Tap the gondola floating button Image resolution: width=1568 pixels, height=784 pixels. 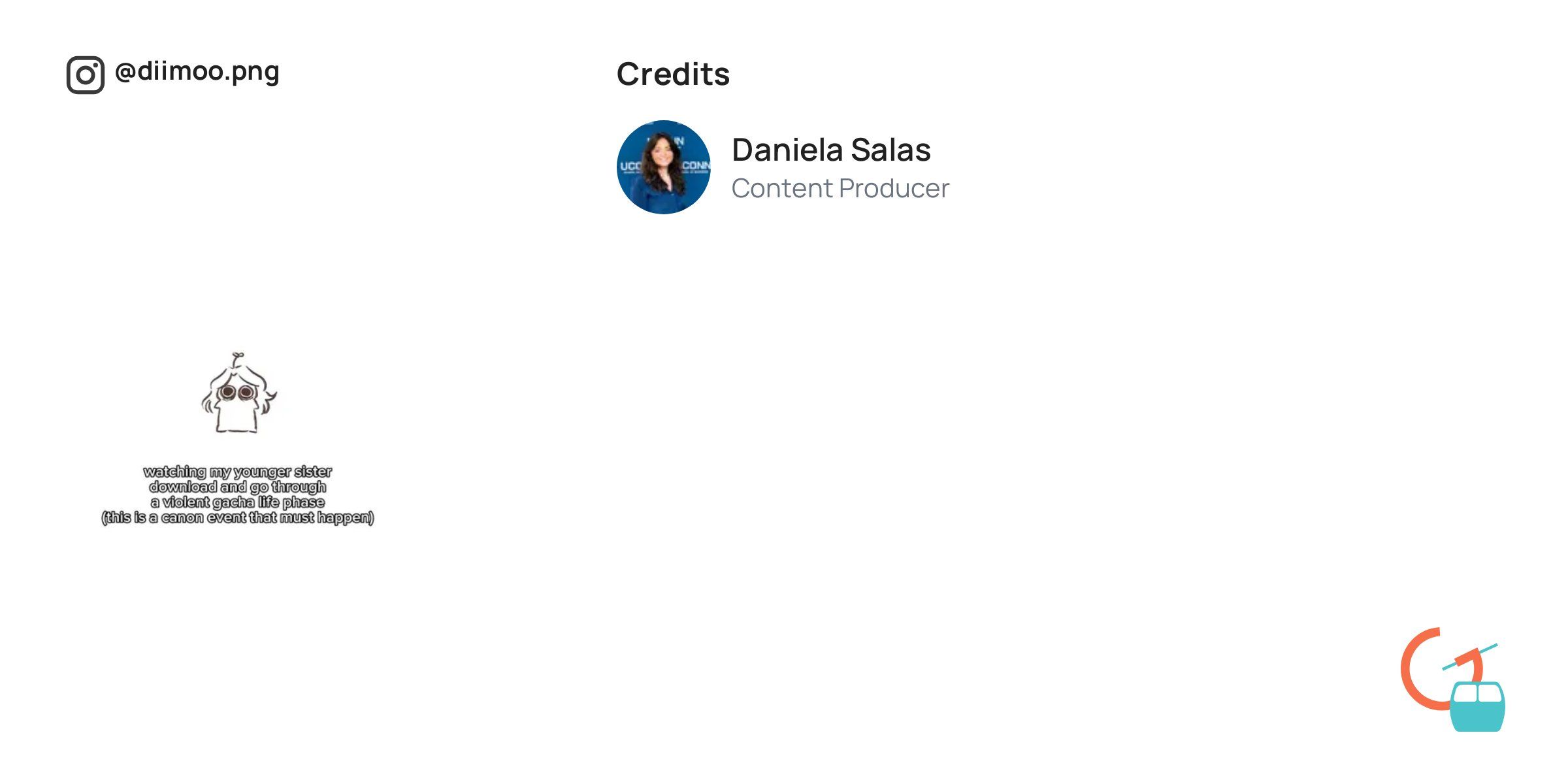(x=1453, y=679)
